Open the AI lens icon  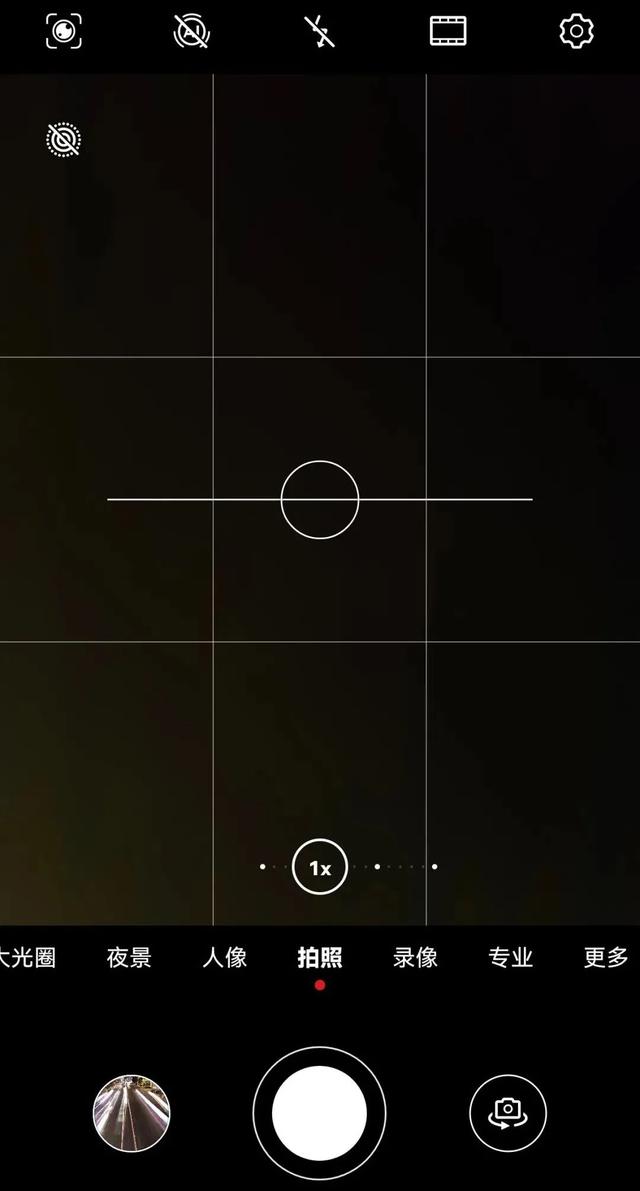(x=64, y=31)
